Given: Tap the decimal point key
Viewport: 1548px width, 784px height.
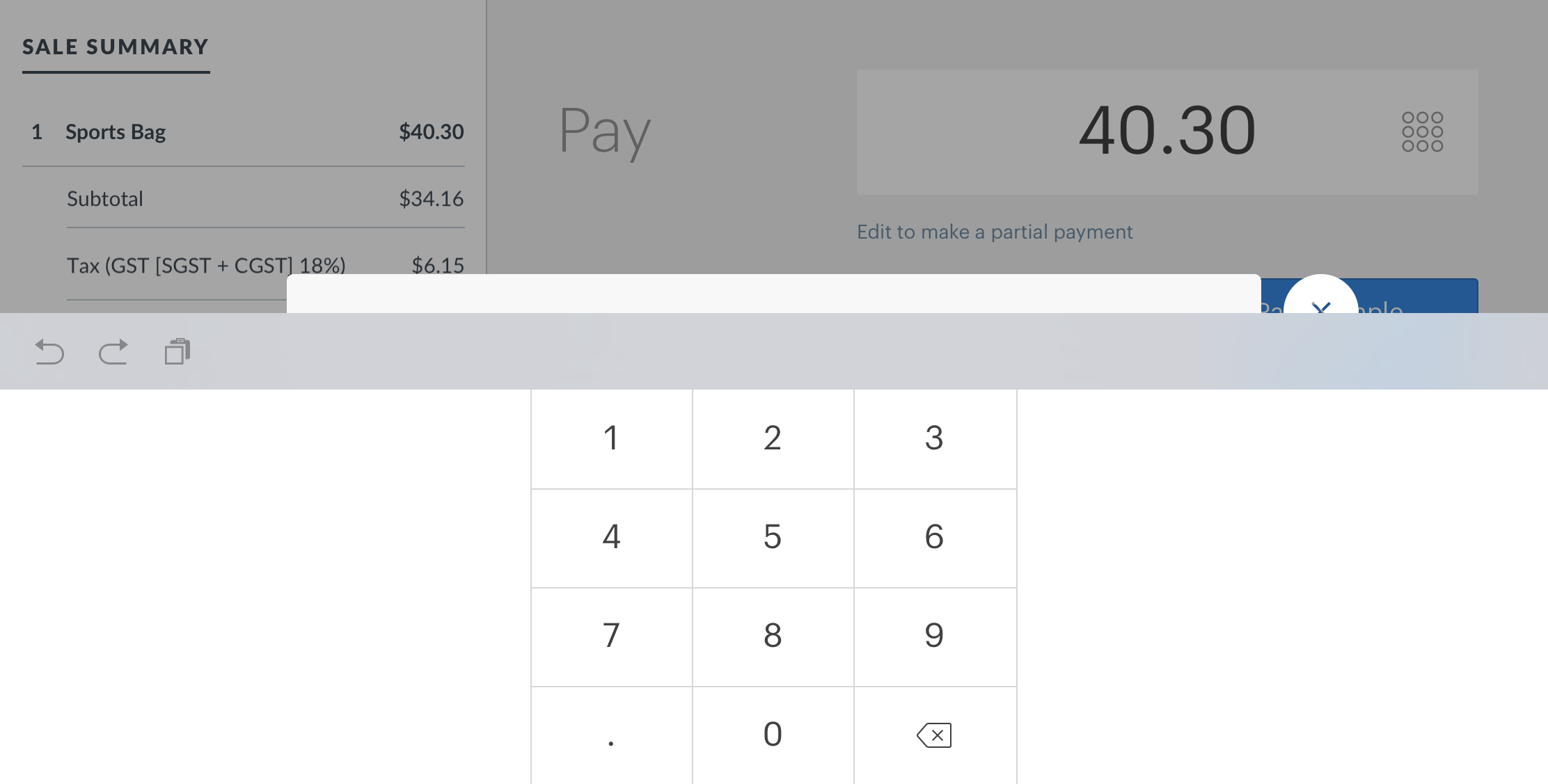Looking at the screenshot, I should (611, 735).
